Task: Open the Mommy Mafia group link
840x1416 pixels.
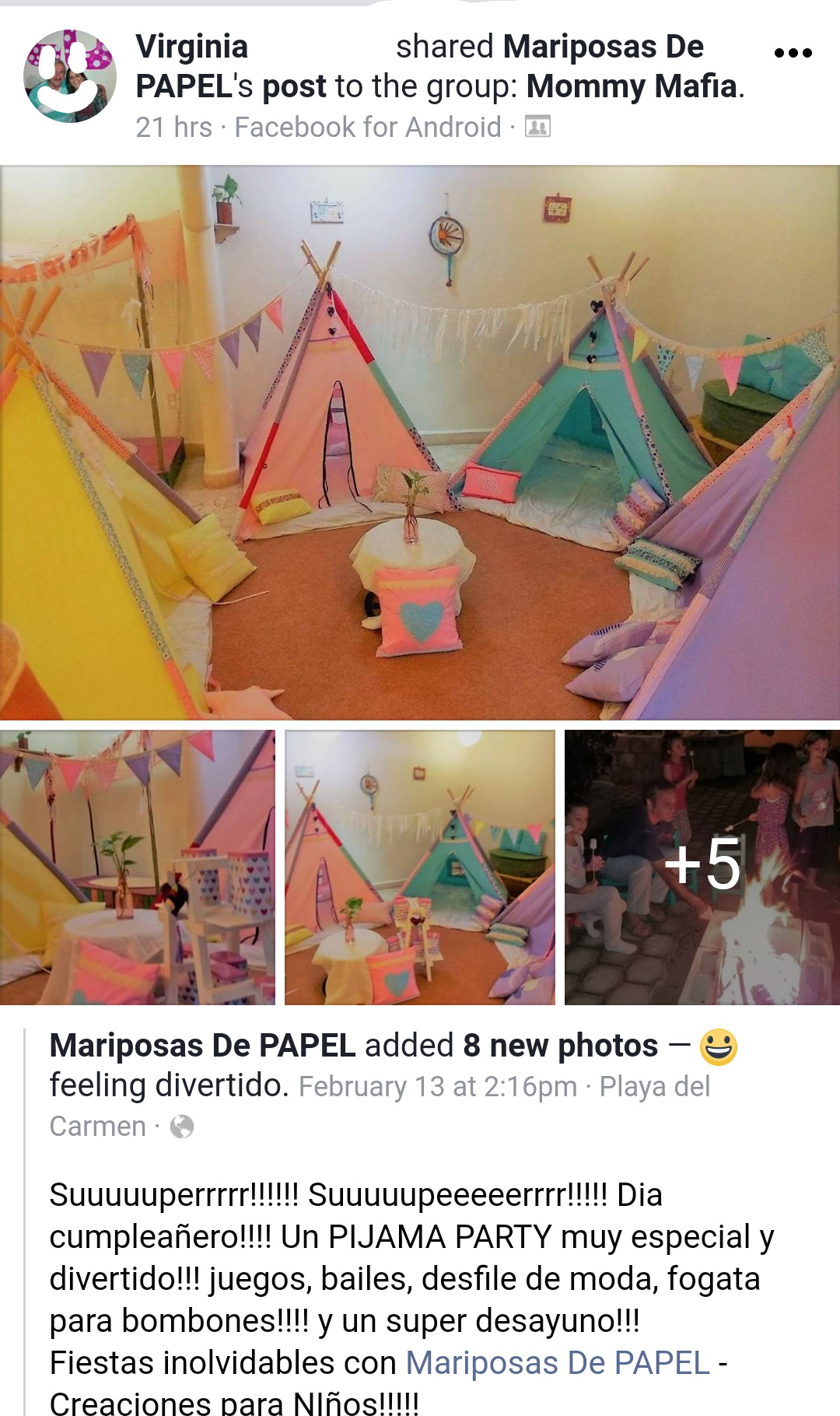Action: coord(632,86)
